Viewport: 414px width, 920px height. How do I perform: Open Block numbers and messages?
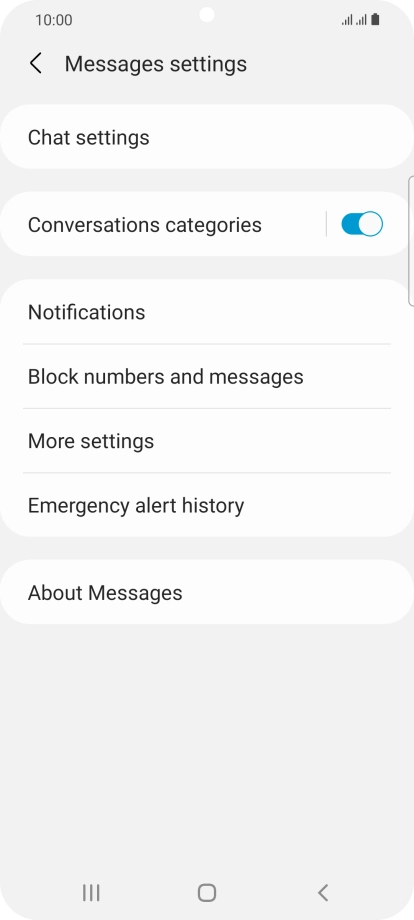[x=207, y=377]
